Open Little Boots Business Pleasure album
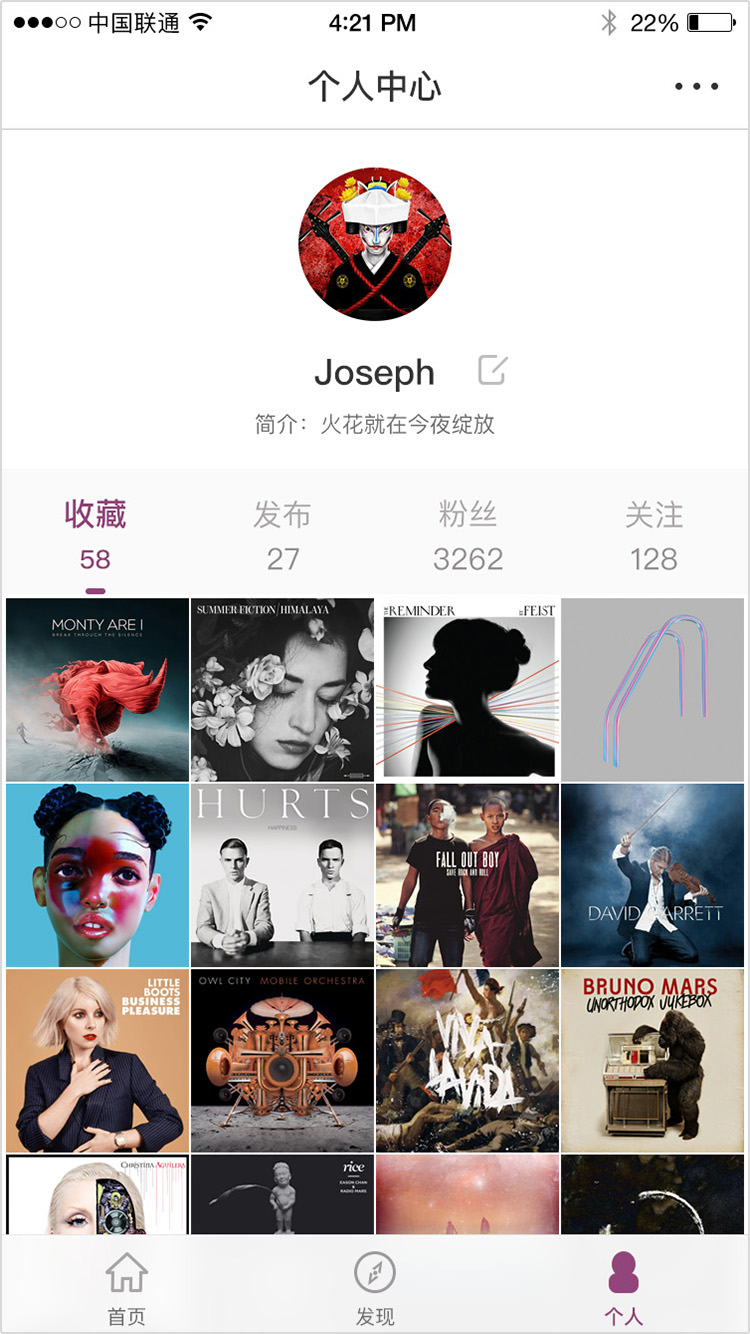750x1334 pixels. click(97, 1061)
